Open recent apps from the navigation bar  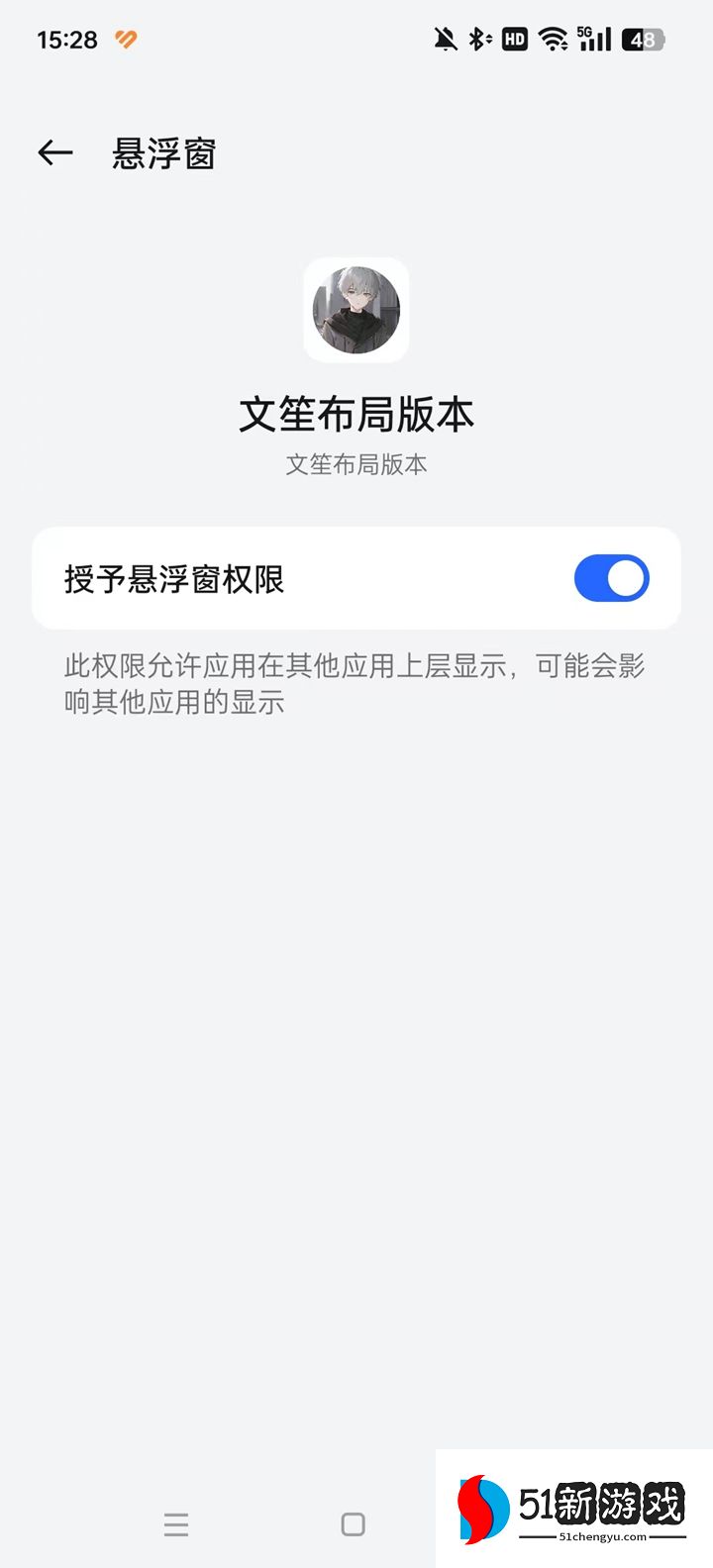coord(176,1524)
